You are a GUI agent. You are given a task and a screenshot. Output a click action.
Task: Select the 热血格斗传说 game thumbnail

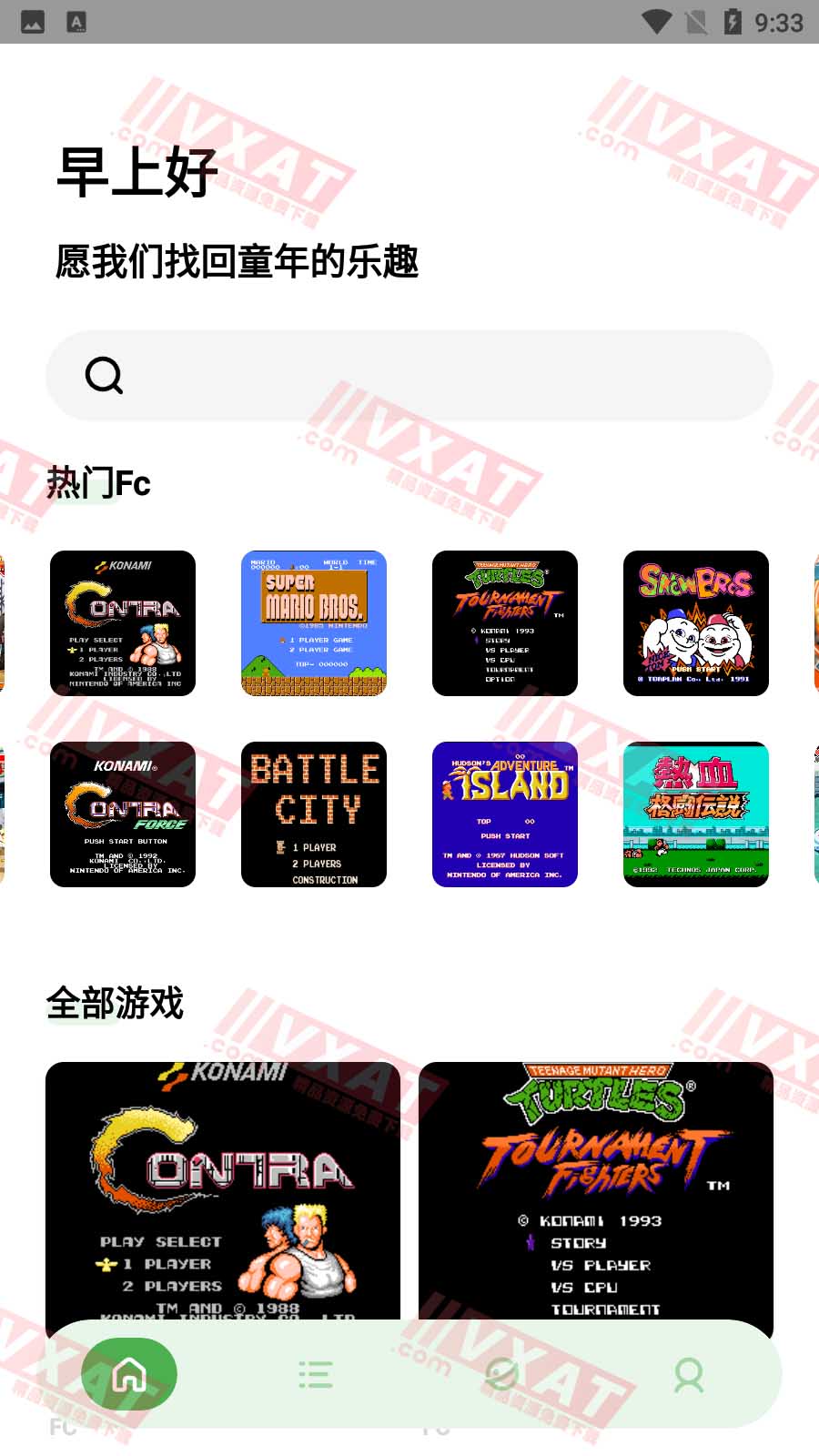[695, 814]
